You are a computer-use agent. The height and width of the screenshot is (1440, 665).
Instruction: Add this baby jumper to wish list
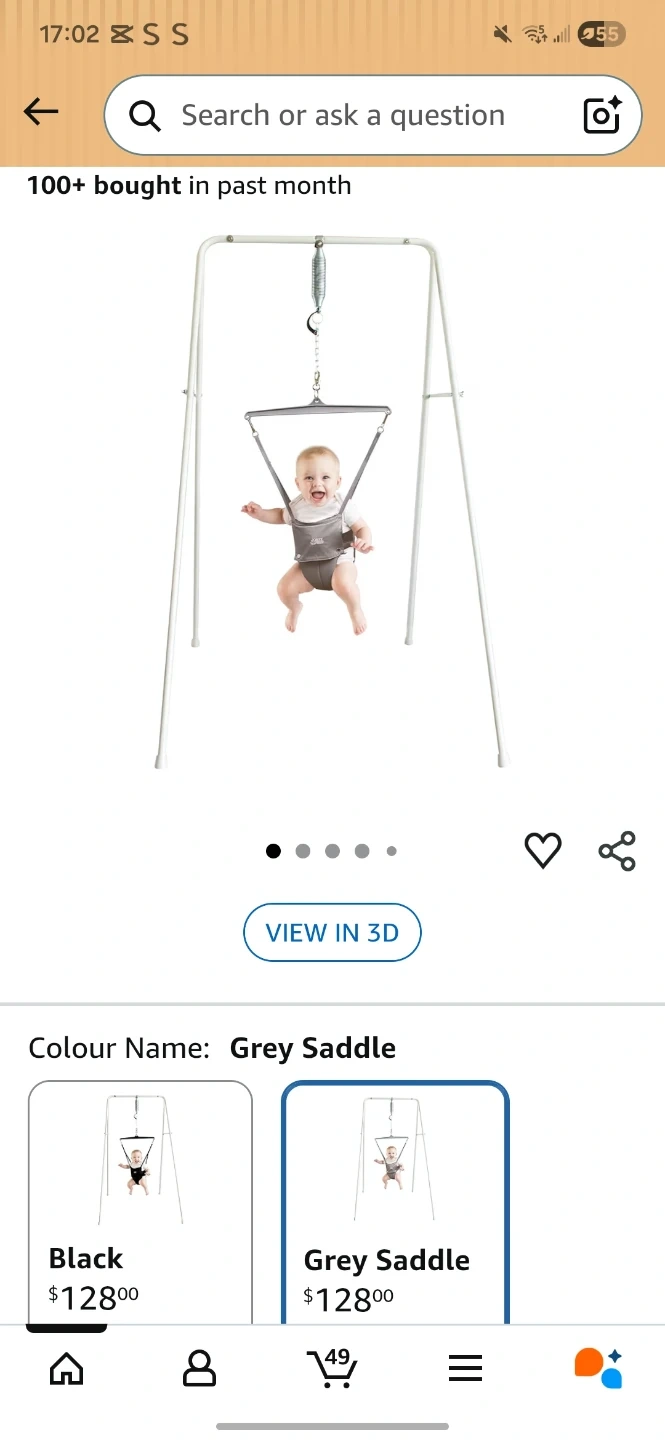(x=543, y=851)
